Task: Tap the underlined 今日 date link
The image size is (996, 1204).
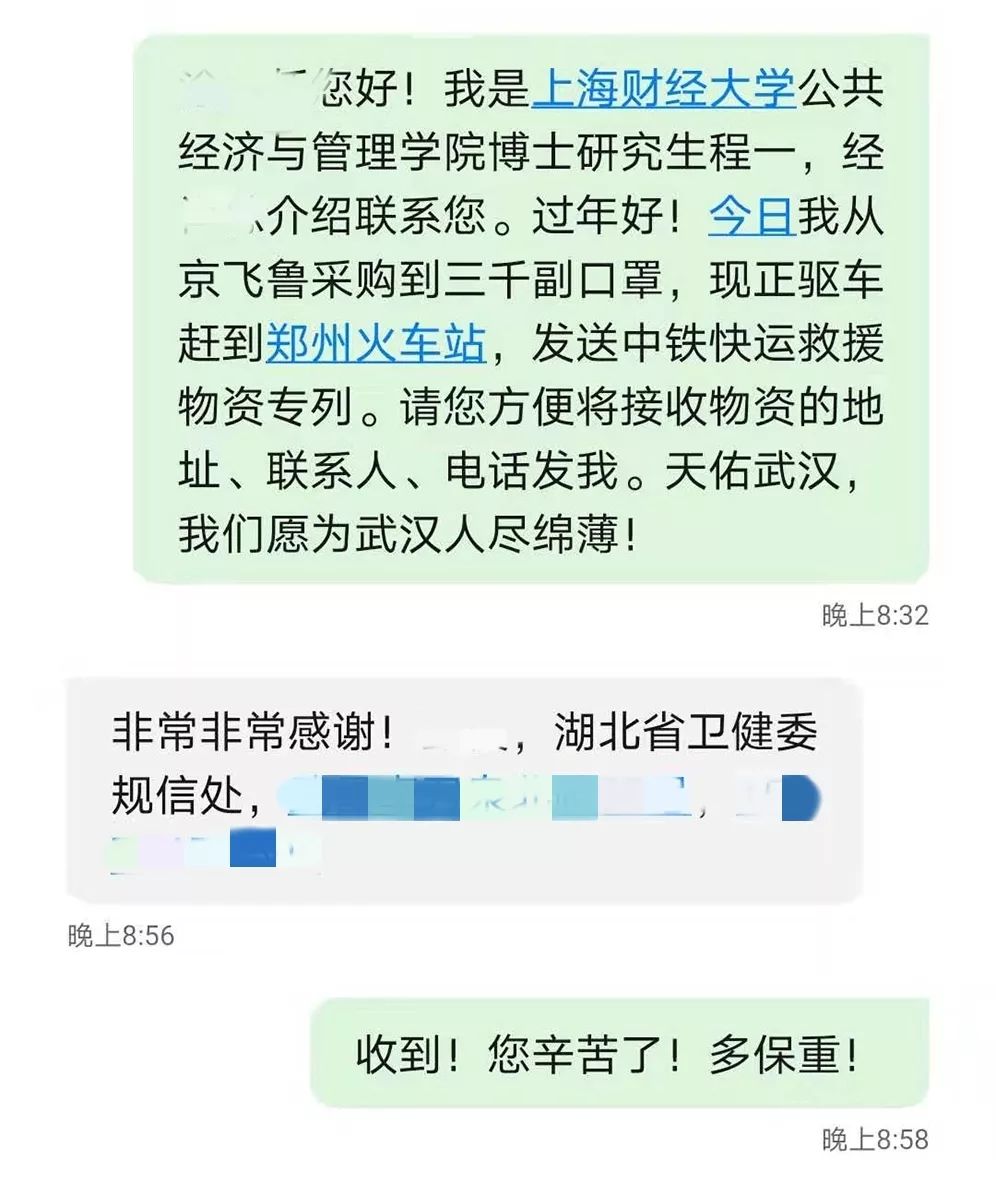Action: [x=751, y=217]
